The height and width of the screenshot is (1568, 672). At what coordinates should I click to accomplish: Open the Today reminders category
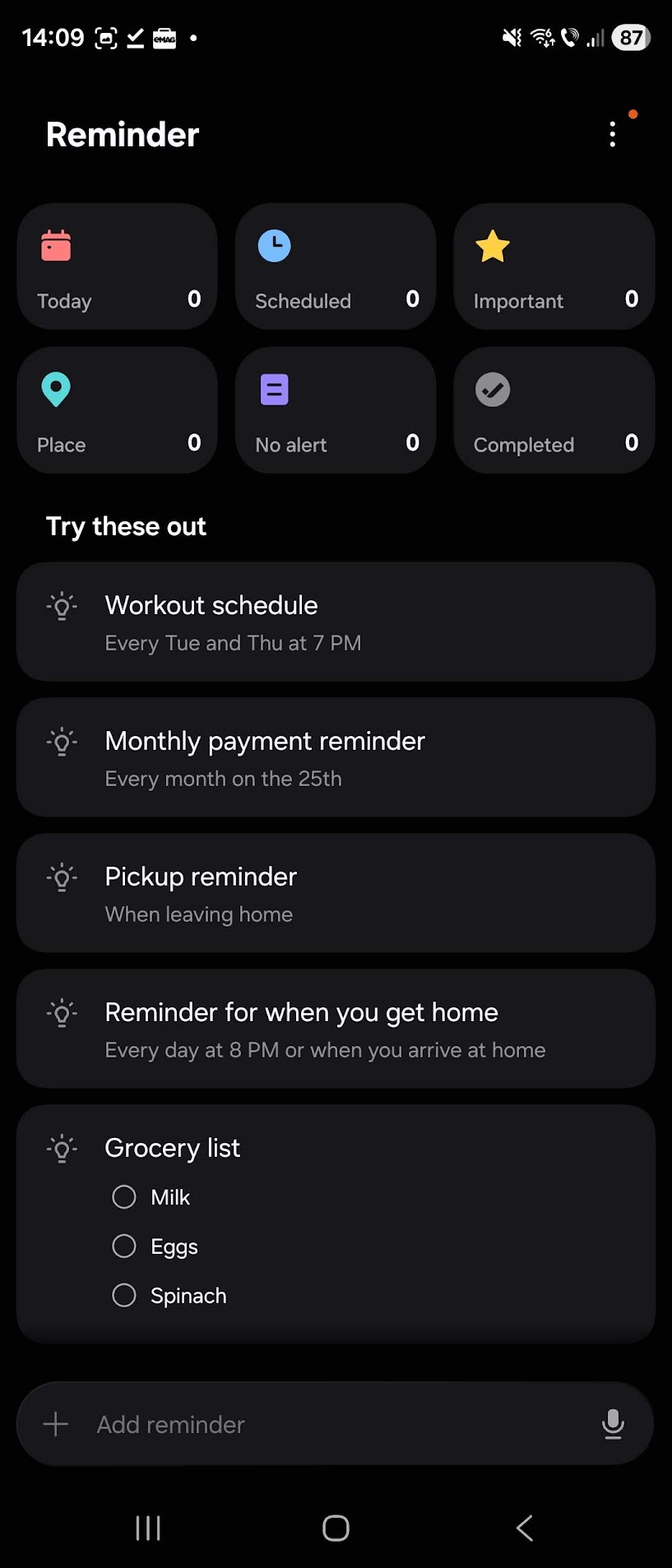[x=118, y=266]
